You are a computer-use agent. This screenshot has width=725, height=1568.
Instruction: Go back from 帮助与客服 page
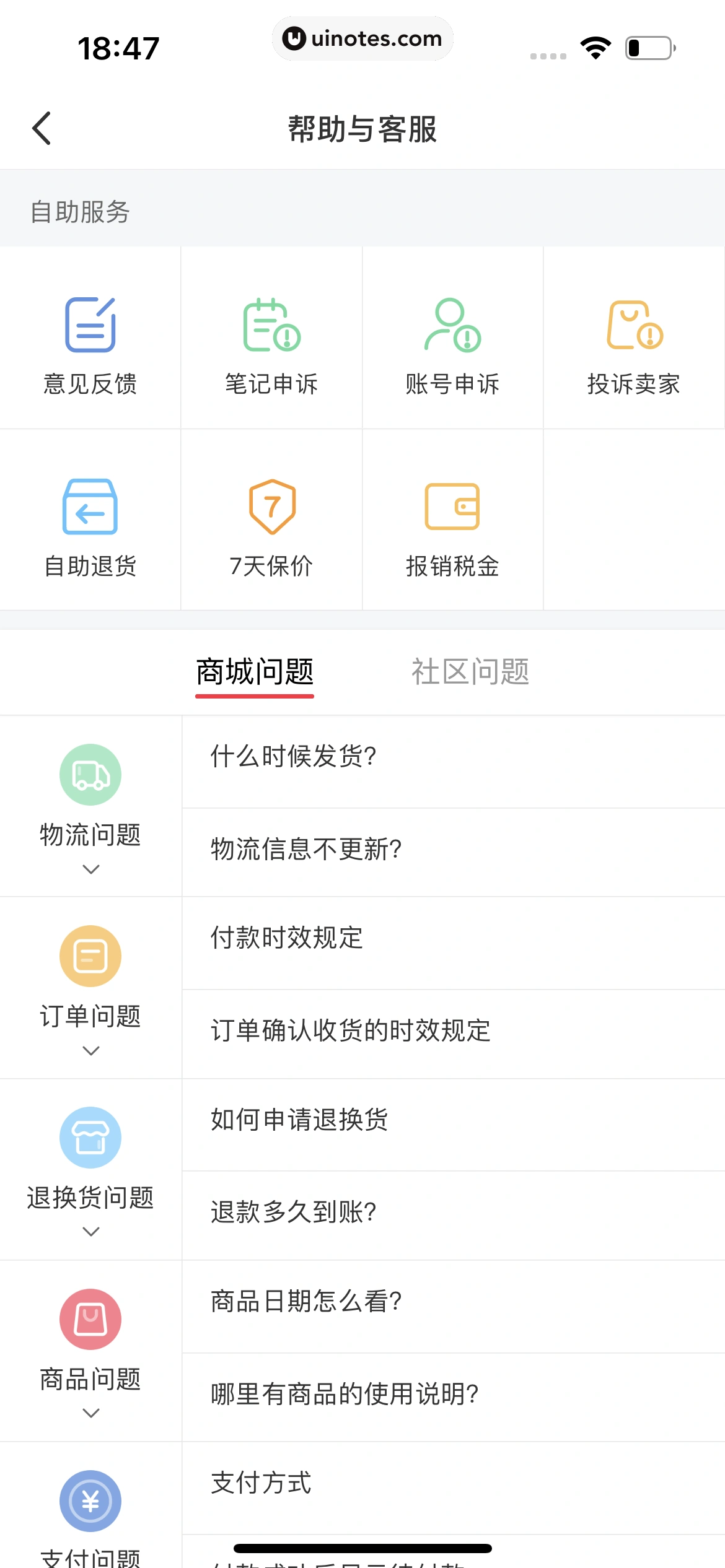tap(42, 129)
